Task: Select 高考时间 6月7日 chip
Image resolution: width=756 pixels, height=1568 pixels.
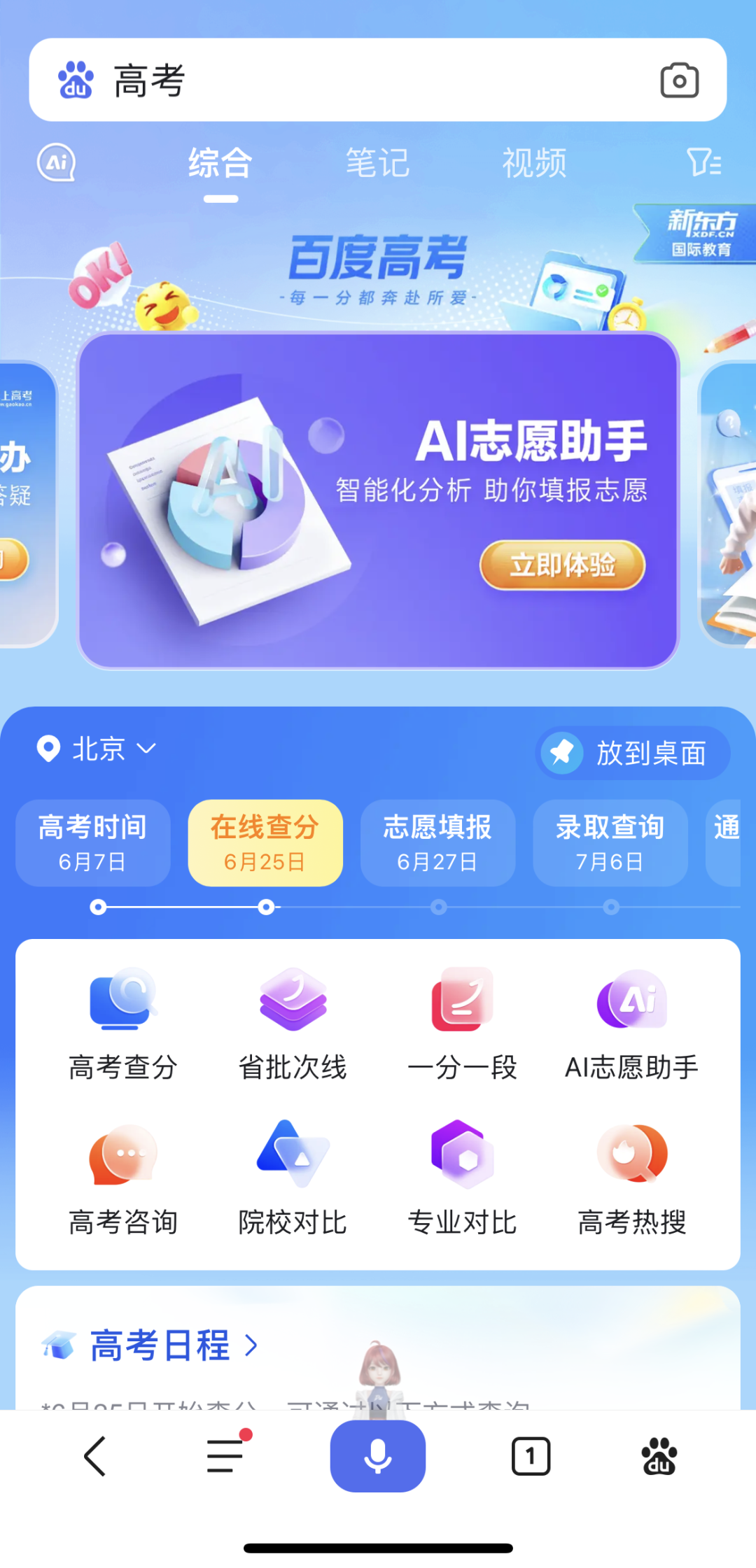Action: [92, 842]
